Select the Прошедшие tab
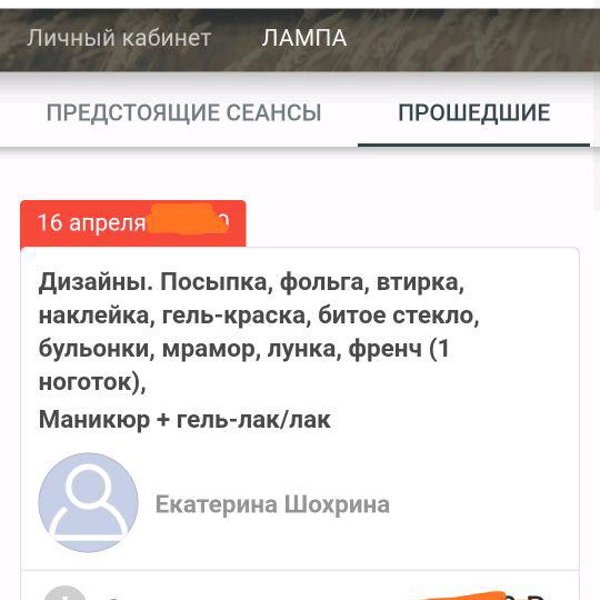The image size is (600, 600). pyautogui.click(x=473, y=112)
